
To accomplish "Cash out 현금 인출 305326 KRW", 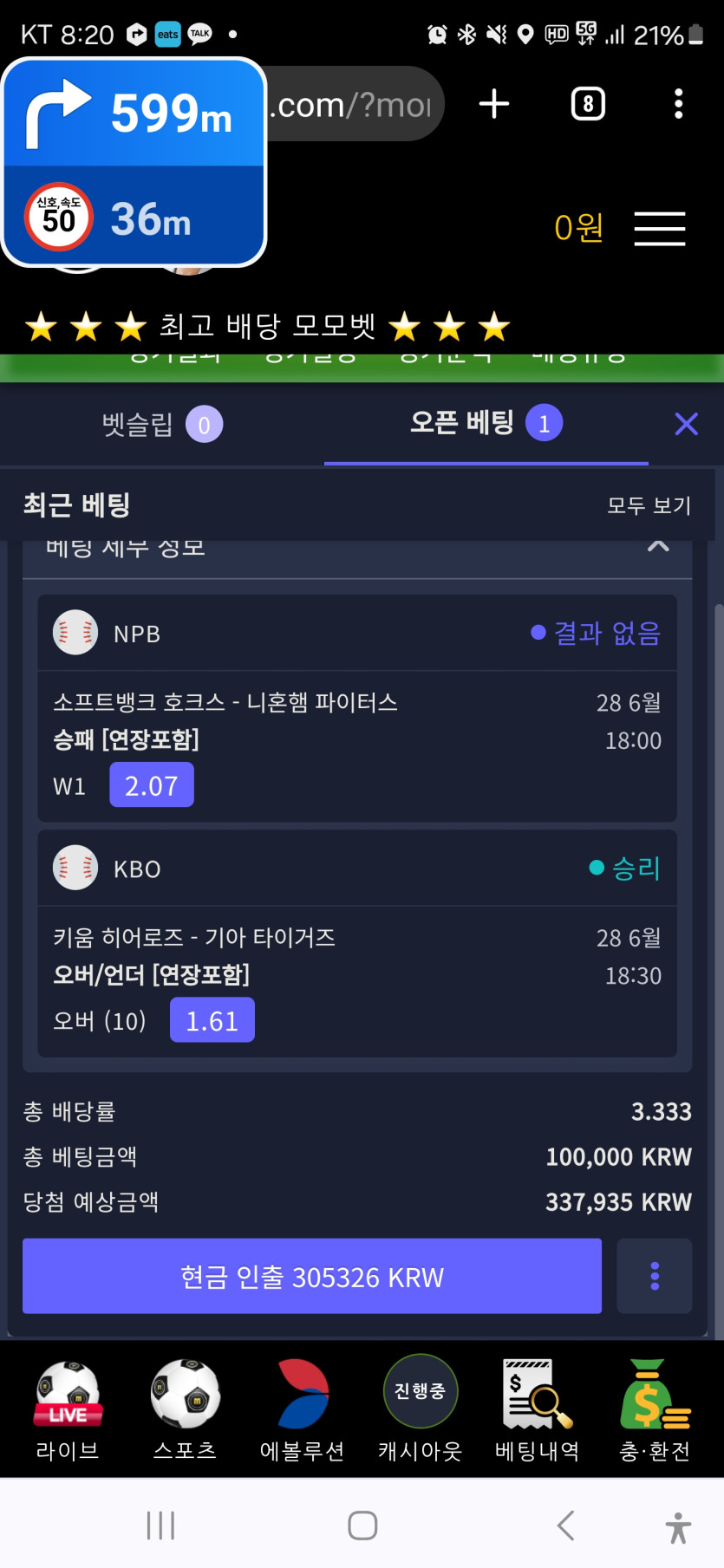I will (x=312, y=1276).
